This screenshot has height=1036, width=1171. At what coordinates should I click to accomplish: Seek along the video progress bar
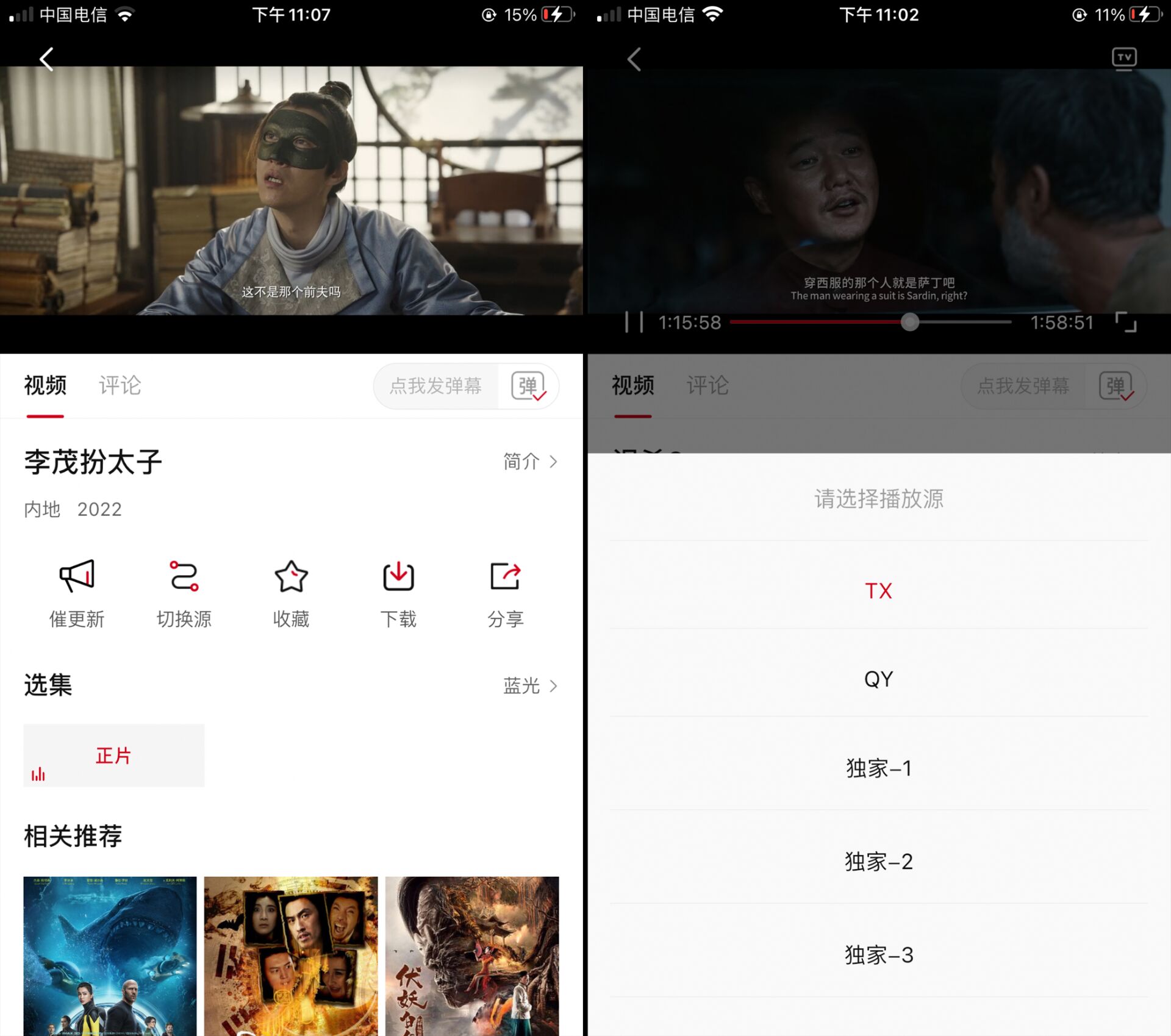pyautogui.click(x=909, y=322)
